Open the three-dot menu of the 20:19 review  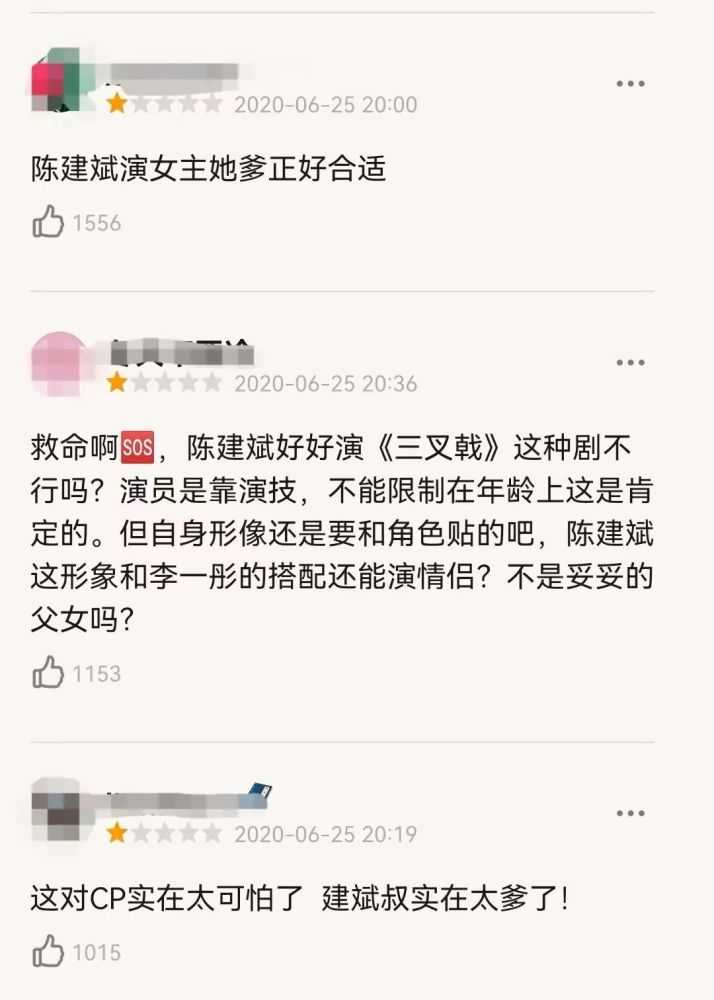pos(630,813)
